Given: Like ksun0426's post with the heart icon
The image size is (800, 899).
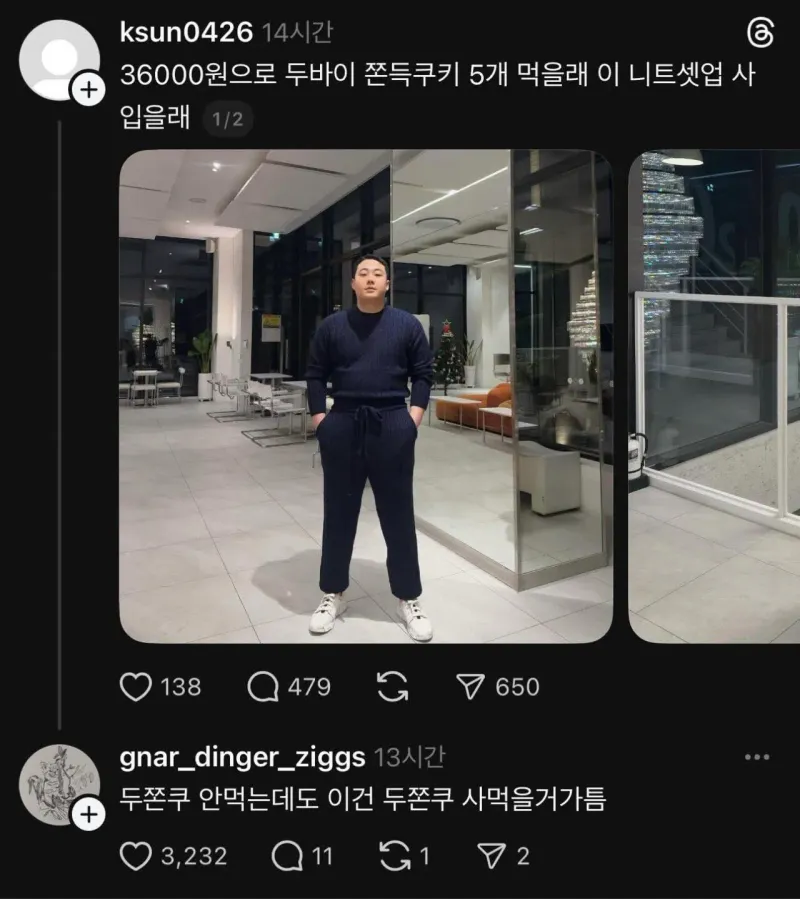Looking at the screenshot, I should pyautogui.click(x=135, y=685).
